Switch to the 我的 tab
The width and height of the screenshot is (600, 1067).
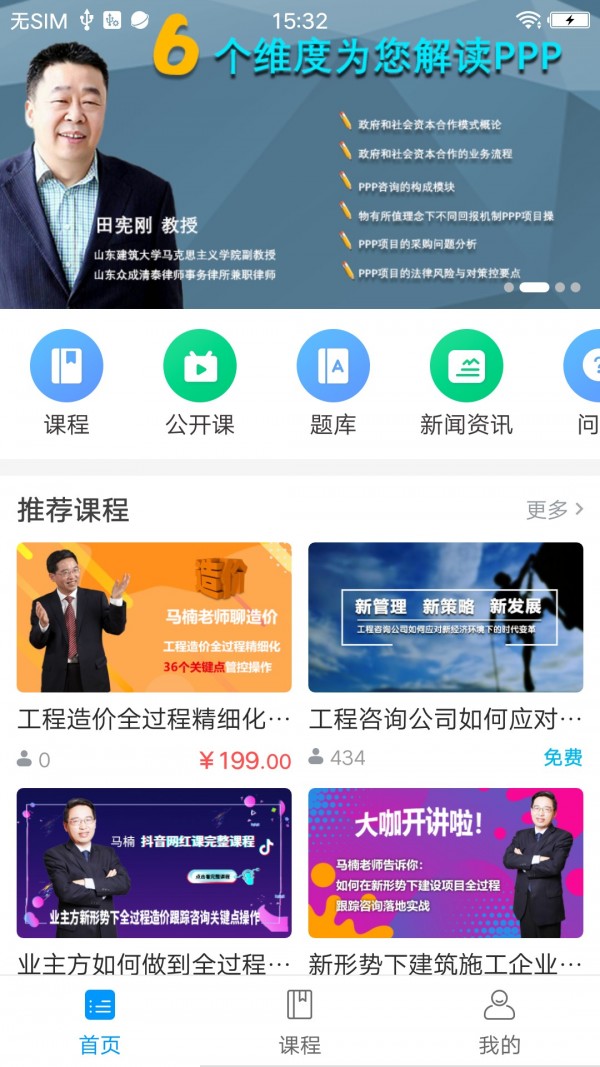click(x=499, y=1022)
